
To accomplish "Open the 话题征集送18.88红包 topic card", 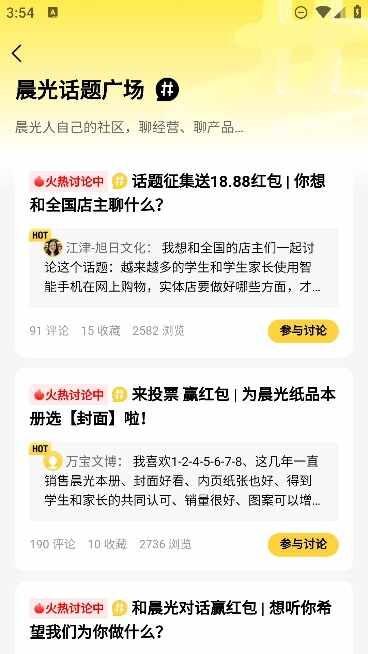I will (x=184, y=262).
